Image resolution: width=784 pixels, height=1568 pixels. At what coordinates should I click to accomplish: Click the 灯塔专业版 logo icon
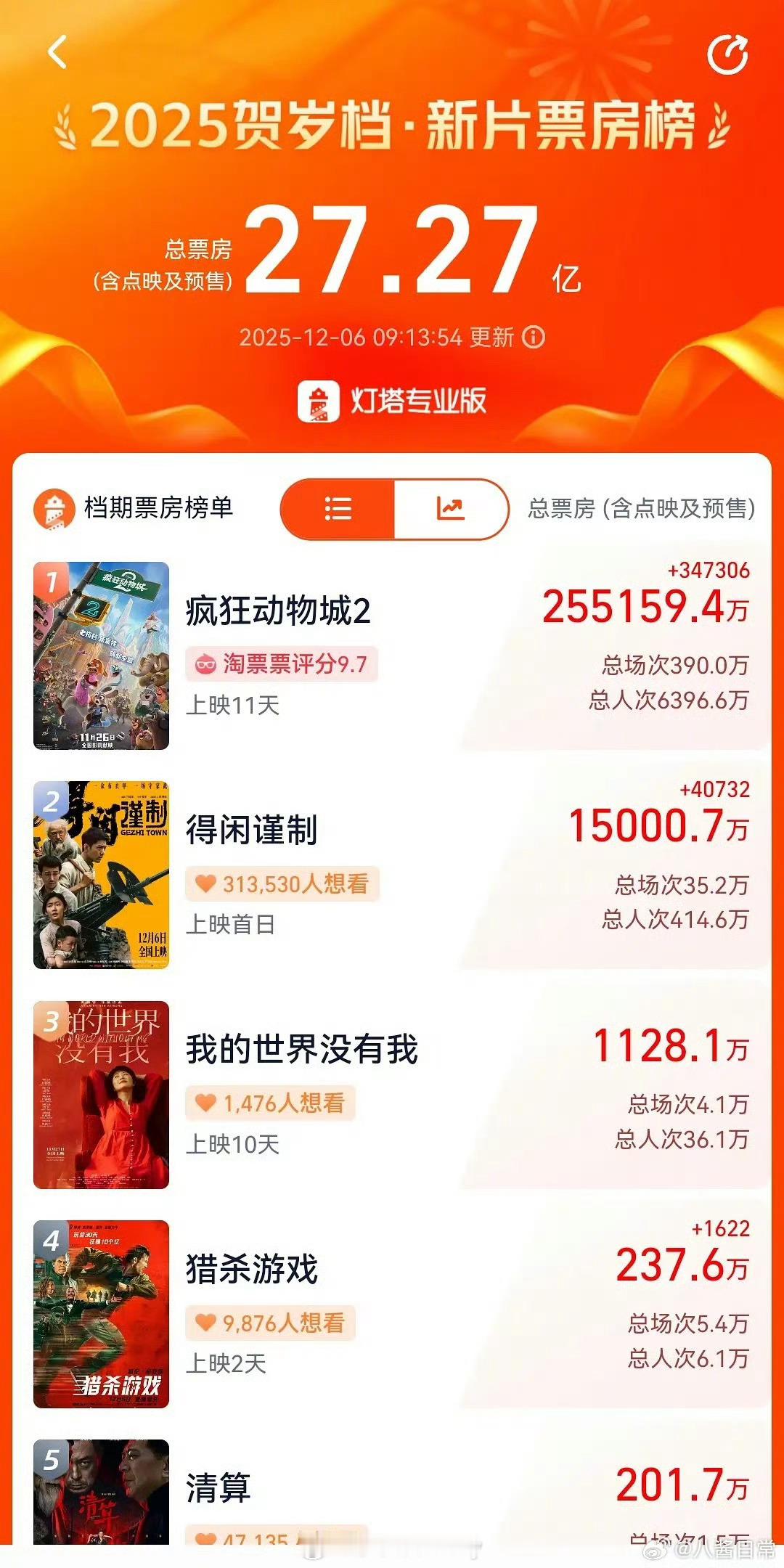click(x=317, y=401)
